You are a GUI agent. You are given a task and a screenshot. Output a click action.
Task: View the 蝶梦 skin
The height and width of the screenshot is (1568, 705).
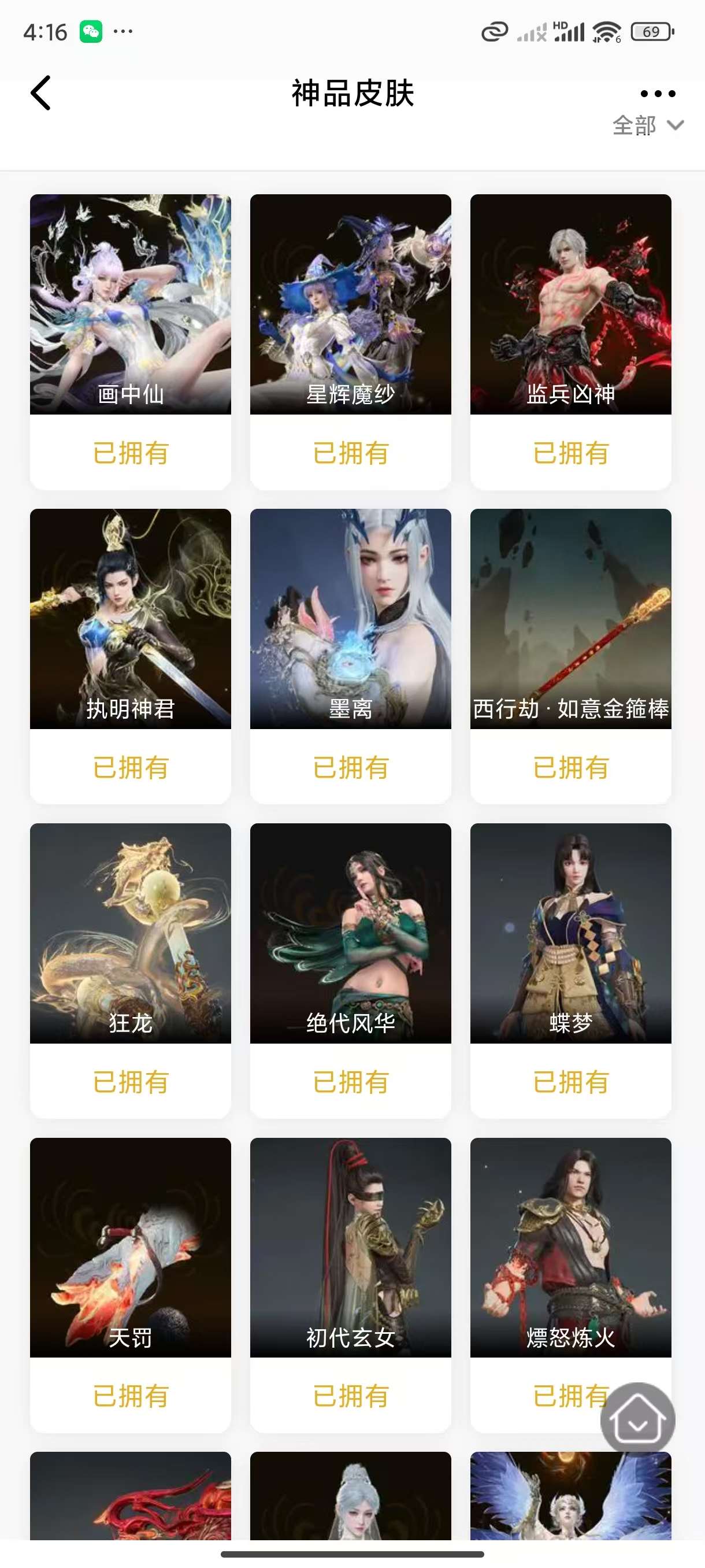[x=570, y=933]
